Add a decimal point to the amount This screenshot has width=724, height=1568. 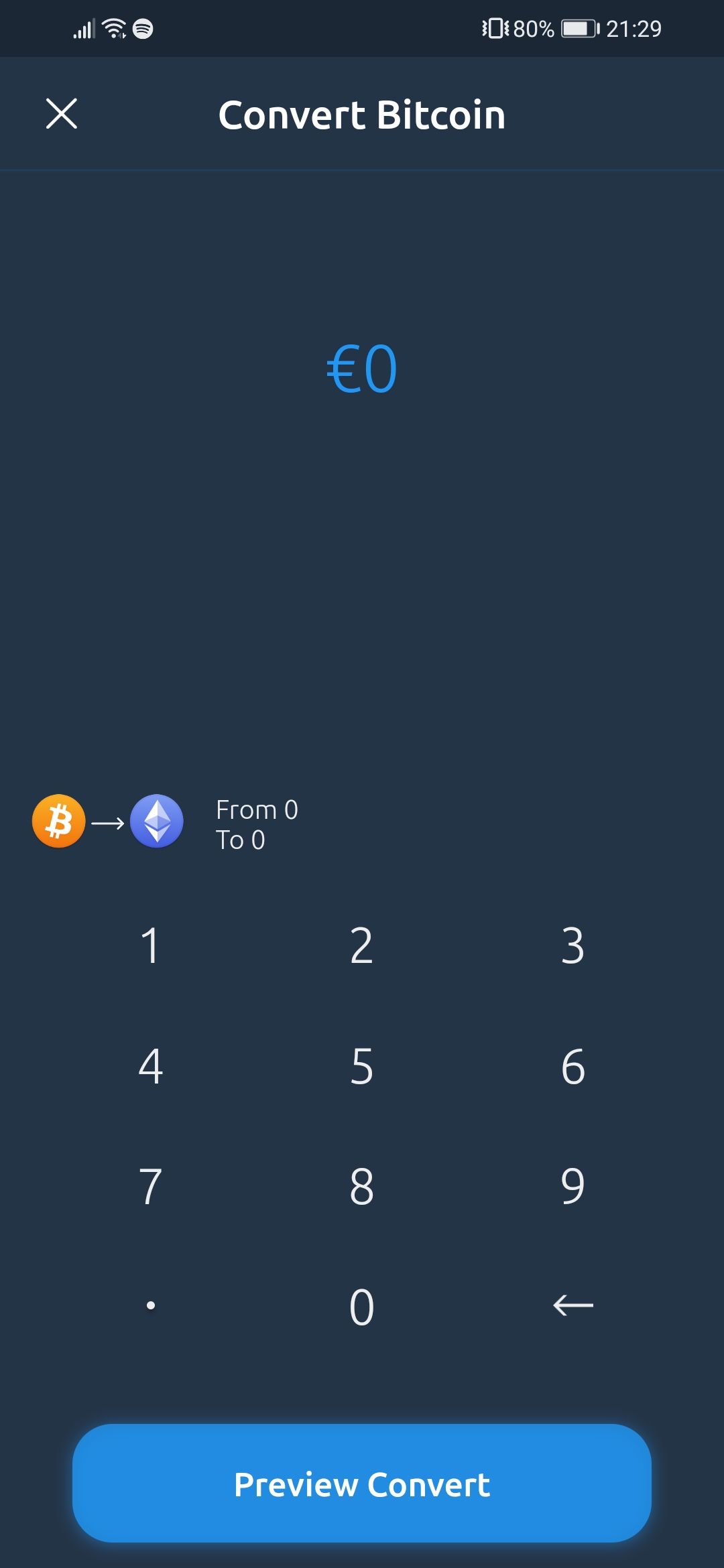click(151, 1305)
